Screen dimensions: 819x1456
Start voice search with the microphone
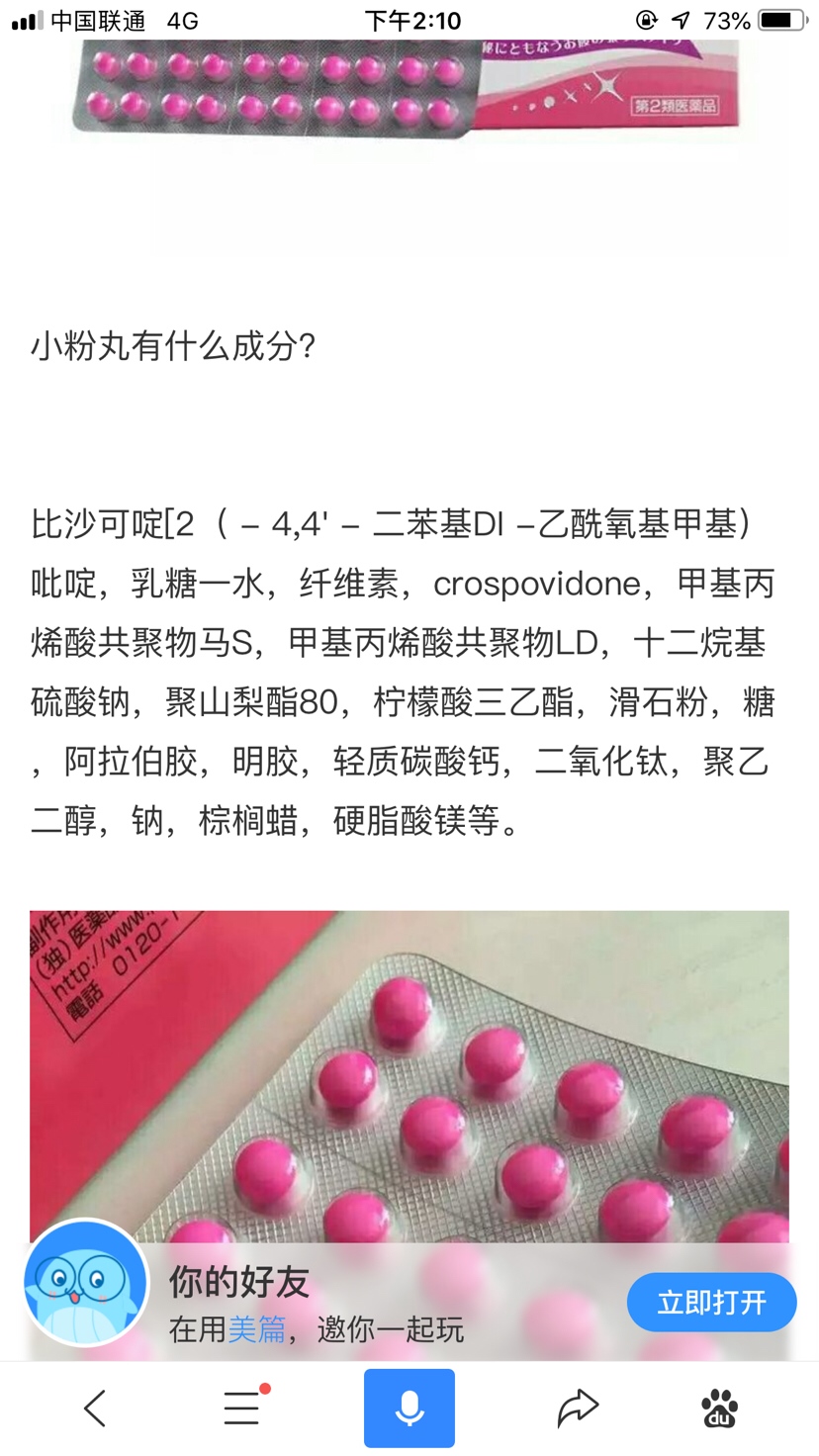(409, 1408)
